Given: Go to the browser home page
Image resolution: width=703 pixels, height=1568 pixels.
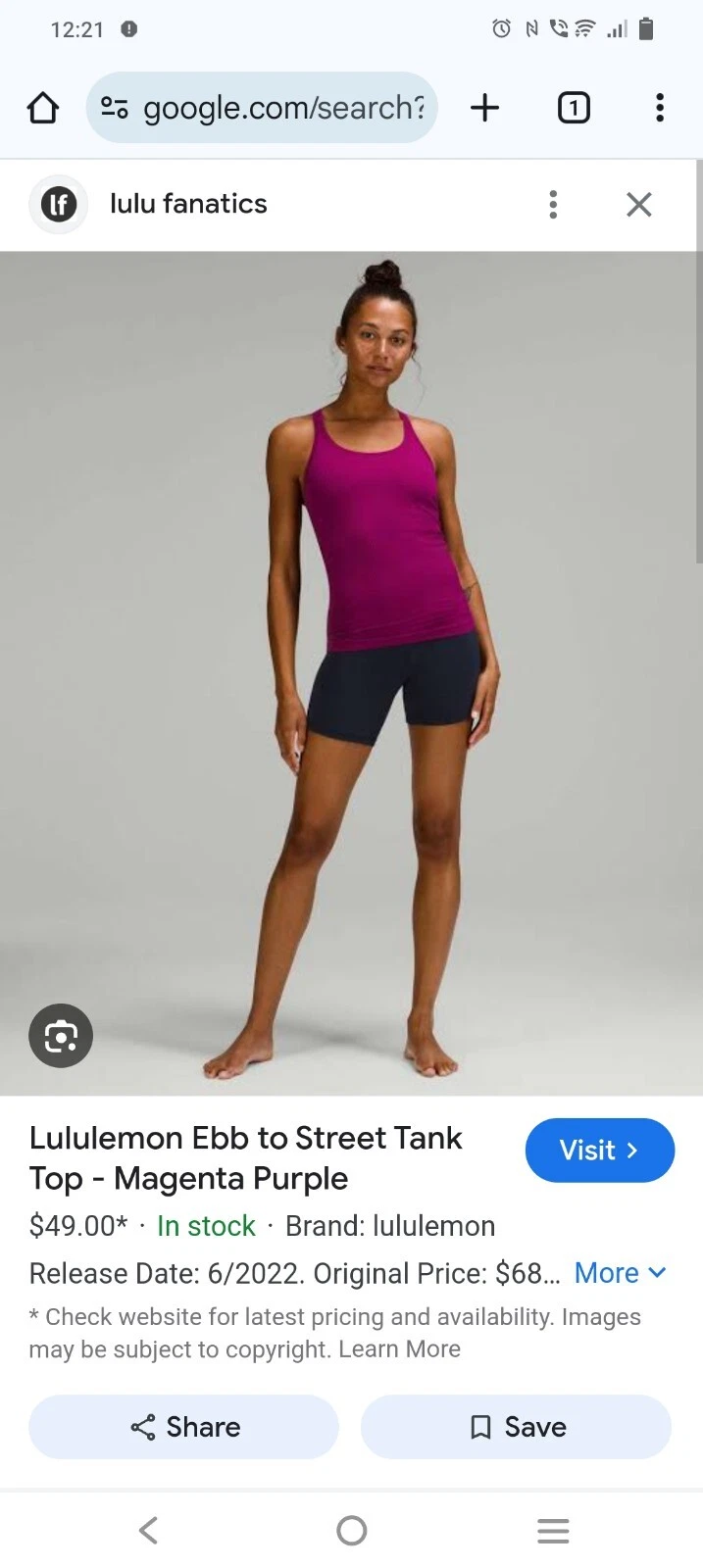Looking at the screenshot, I should [43, 108].
